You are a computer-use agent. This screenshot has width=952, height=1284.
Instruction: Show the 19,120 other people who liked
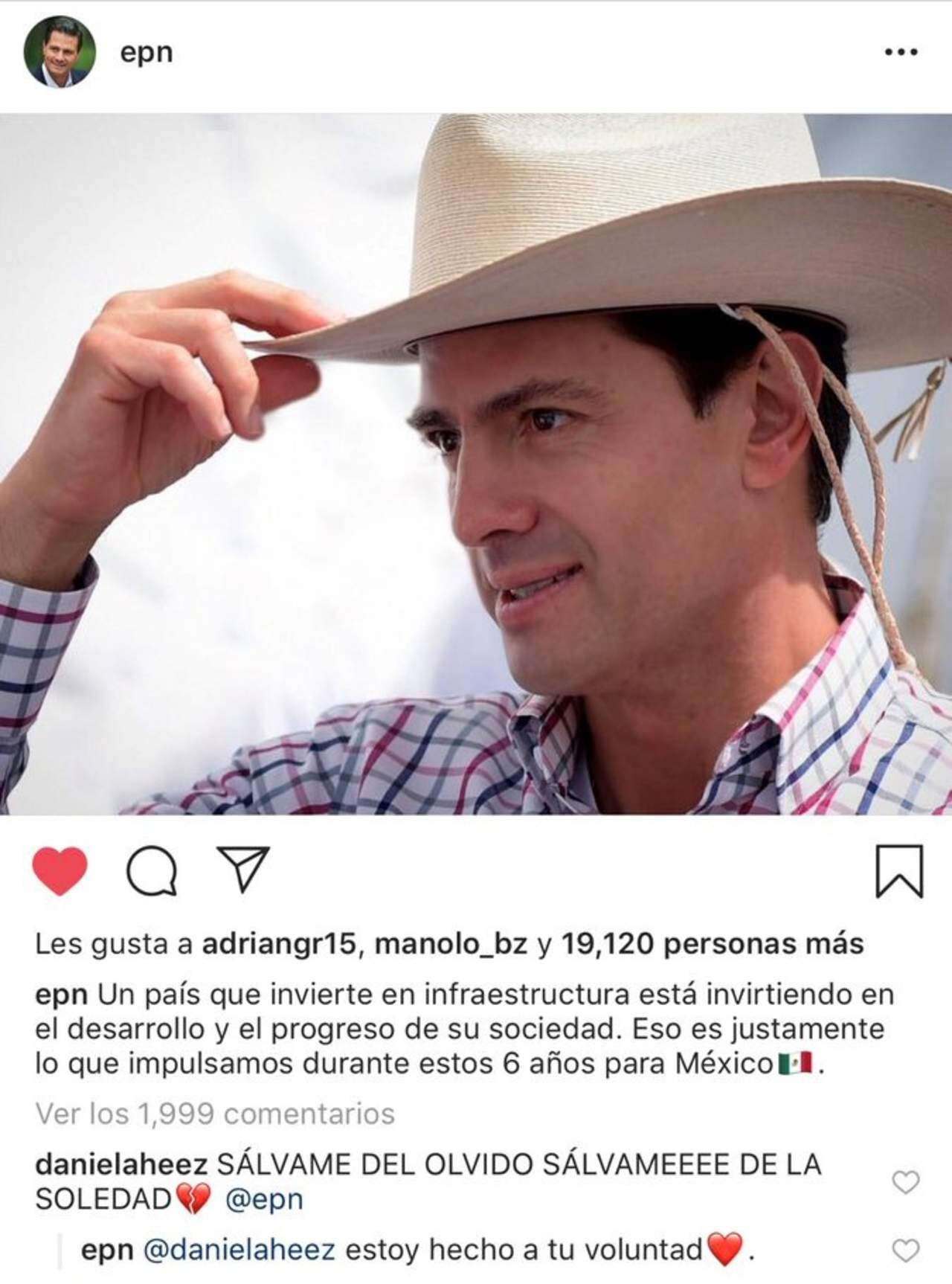(x=712, y=944)
